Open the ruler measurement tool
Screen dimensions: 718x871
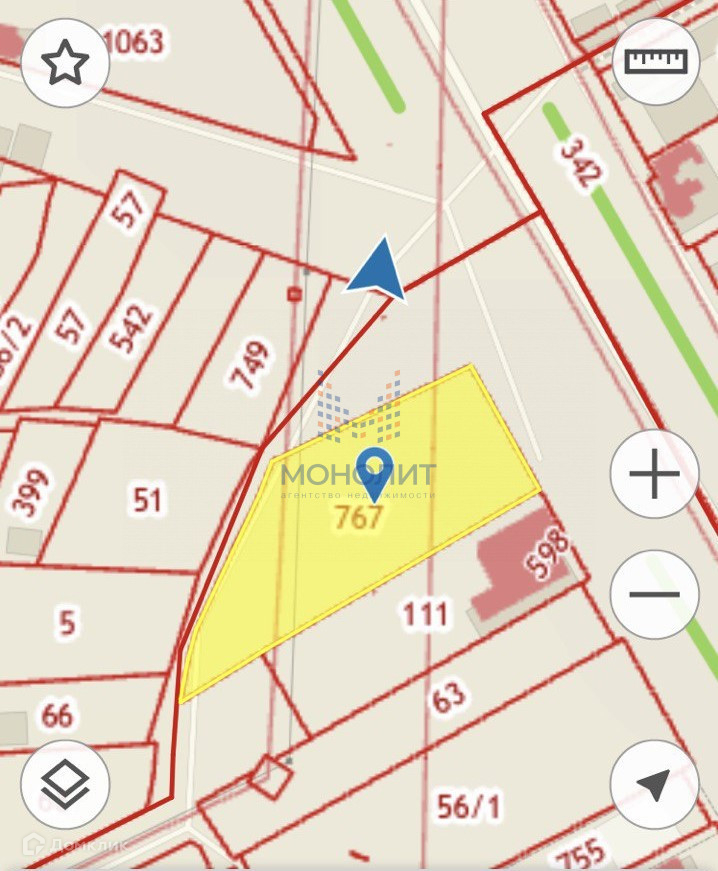click(x=656, y=61)
